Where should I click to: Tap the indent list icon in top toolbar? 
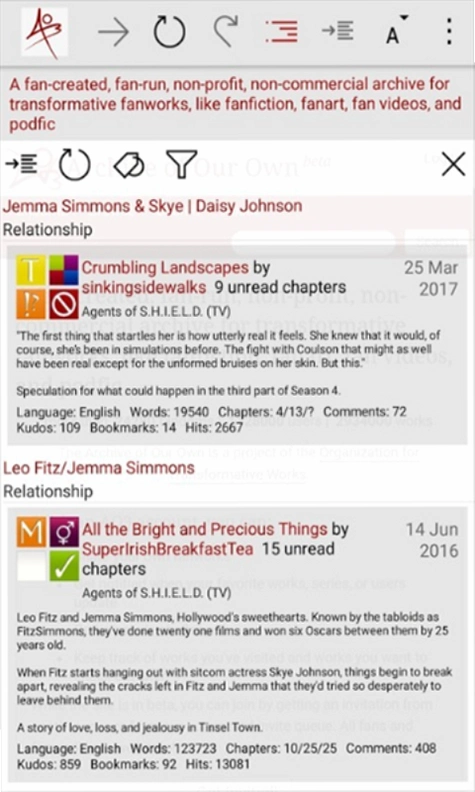(338, 31)
